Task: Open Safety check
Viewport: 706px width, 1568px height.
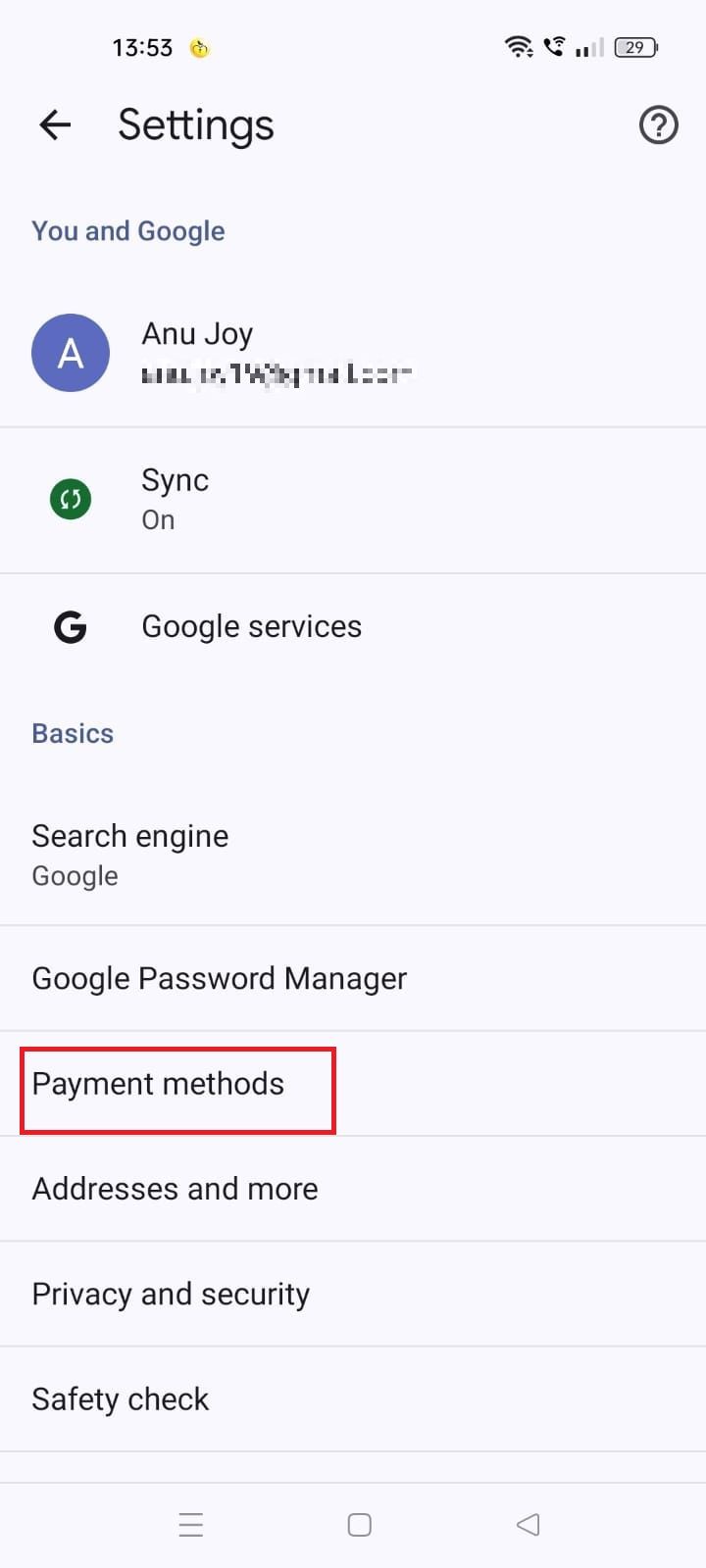Action: click(353, 1399)
